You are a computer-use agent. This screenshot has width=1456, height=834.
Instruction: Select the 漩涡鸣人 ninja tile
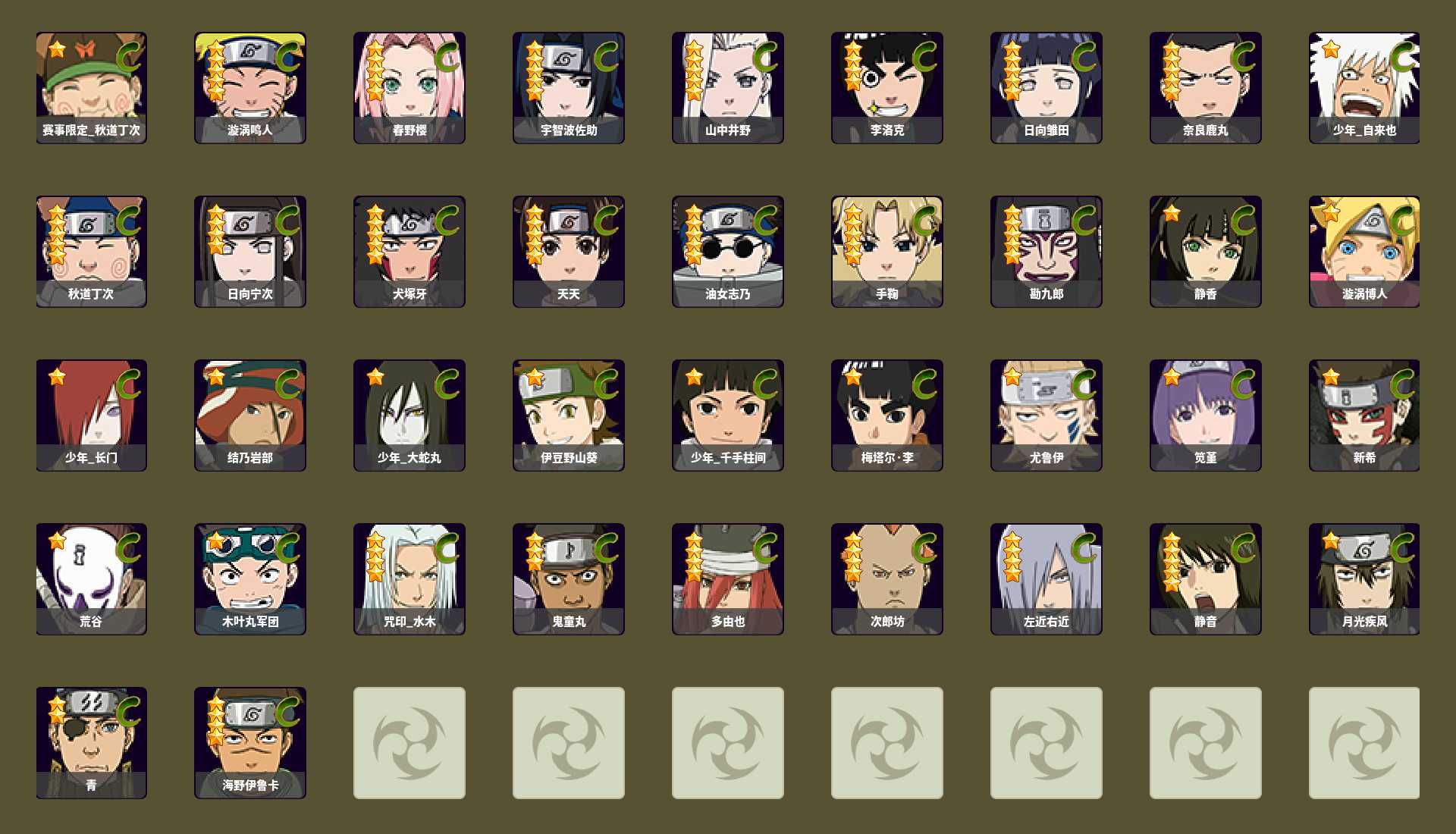[x=250, y=87]
